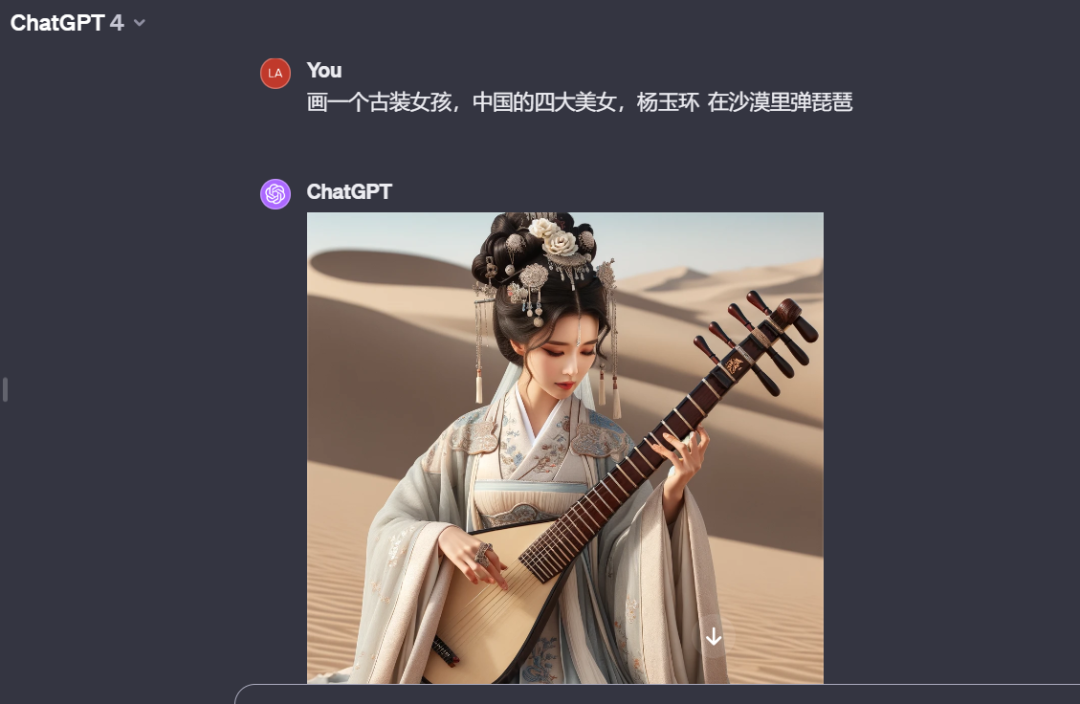
Task: Open the ChatGPT 4 model dropdown
Action: tap(78, 23)
